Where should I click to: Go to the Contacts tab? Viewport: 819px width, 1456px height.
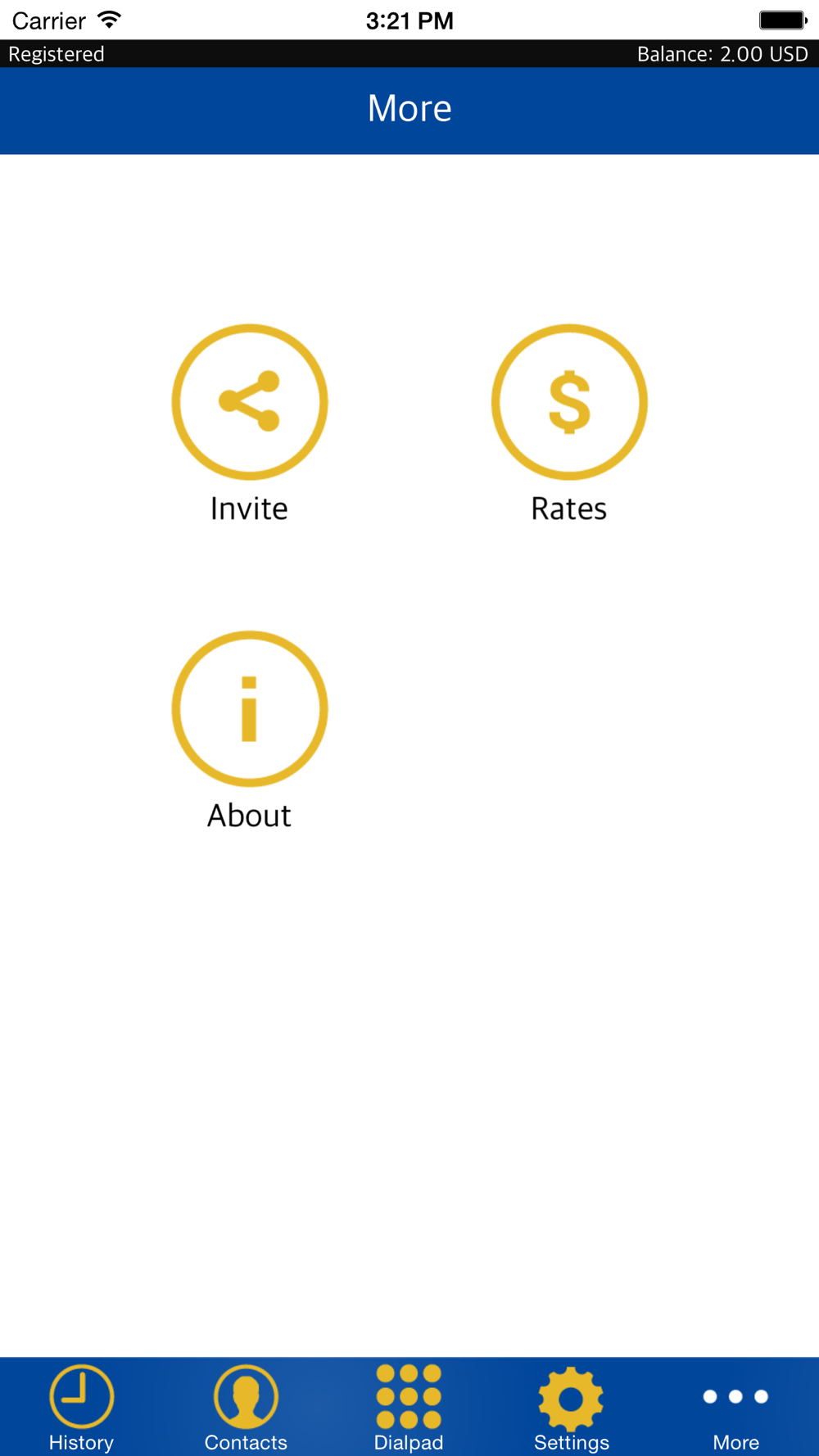[246, 1407]
